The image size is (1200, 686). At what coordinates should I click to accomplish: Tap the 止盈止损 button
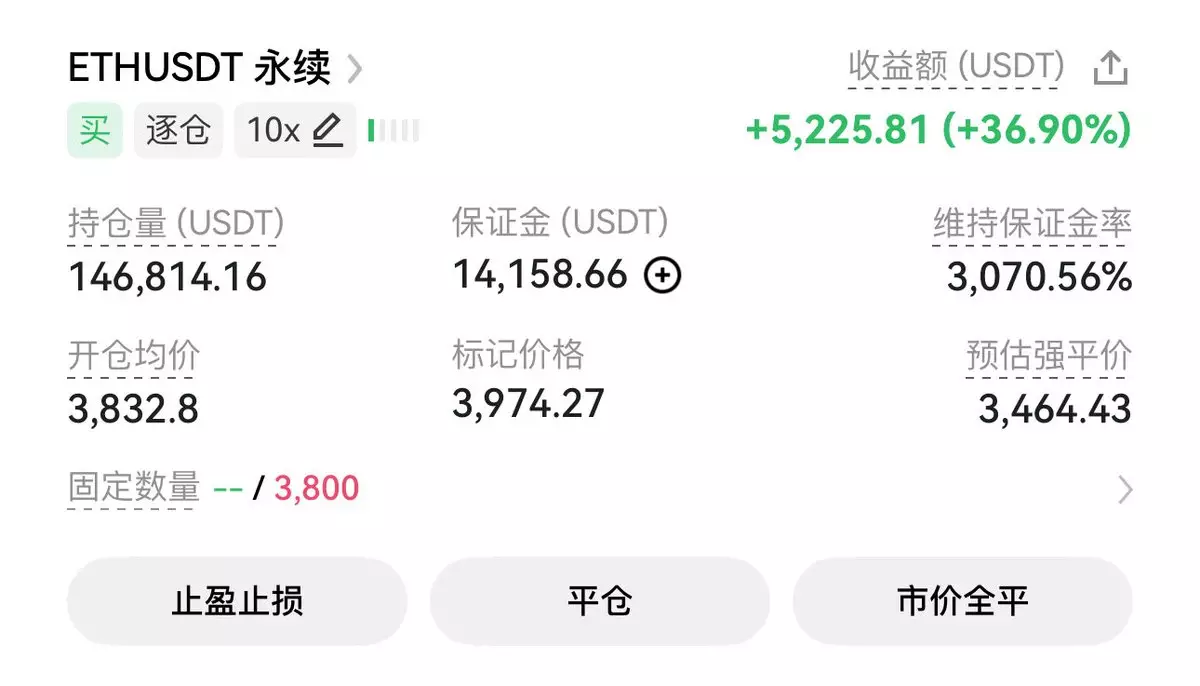[237, 602]
